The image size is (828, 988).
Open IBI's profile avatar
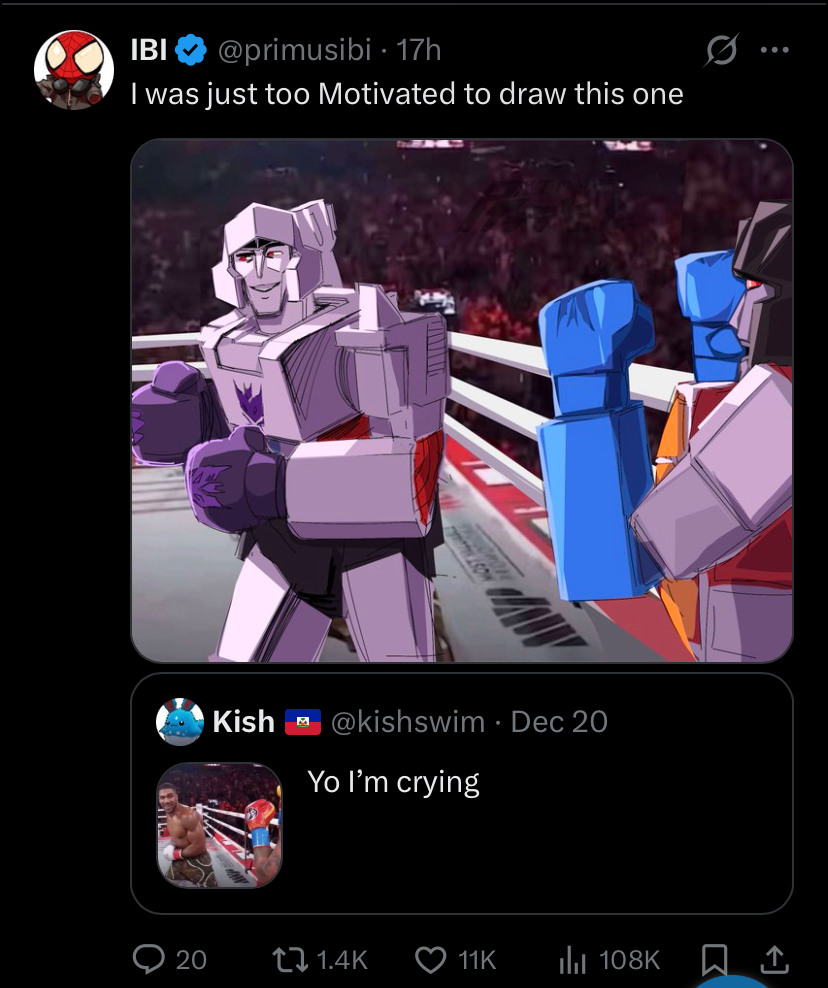[x=73, y=69]
